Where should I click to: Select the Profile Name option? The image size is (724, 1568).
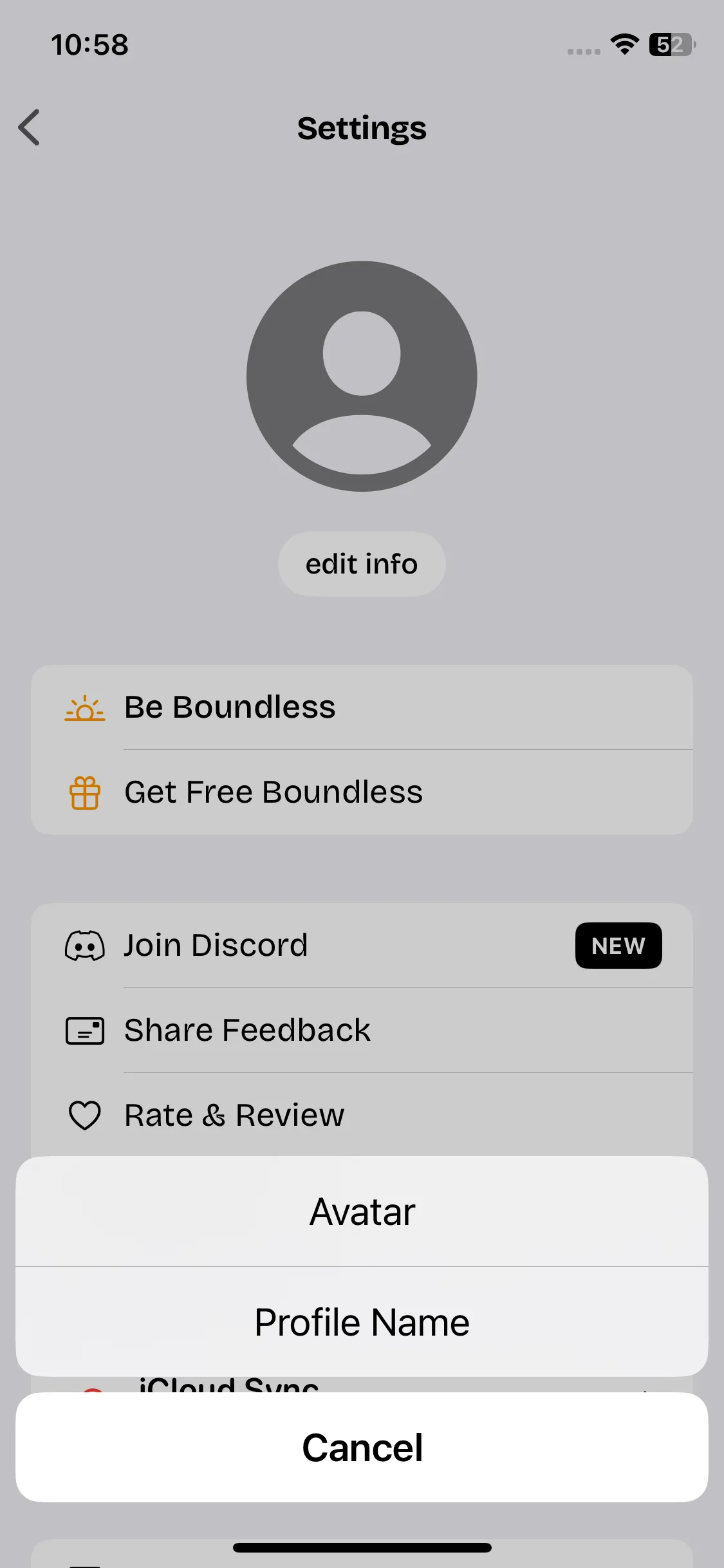[362, 1322]
